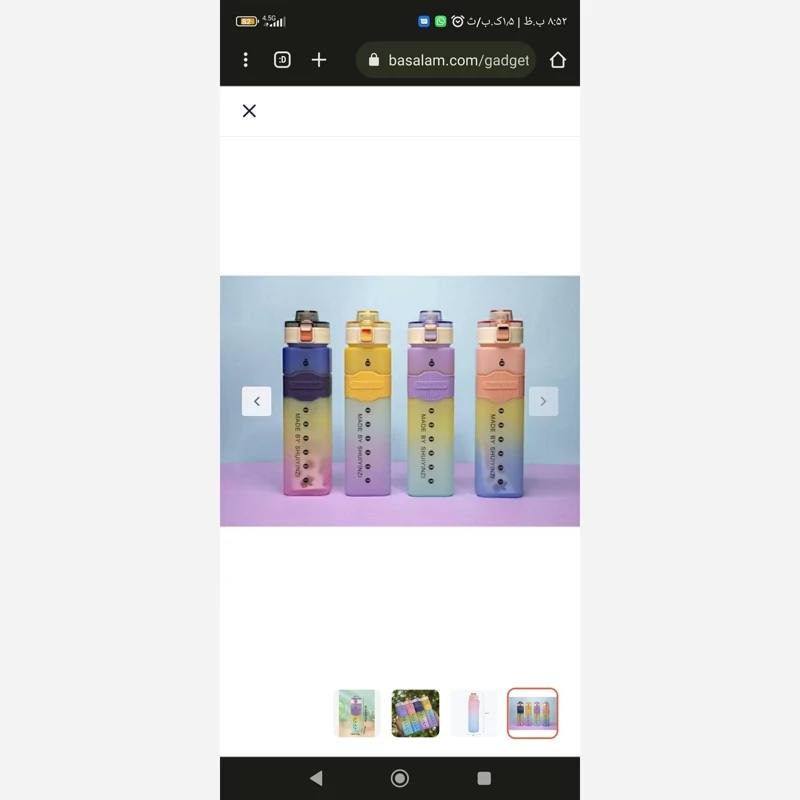Tap the system recent apps button

point(484,778)
